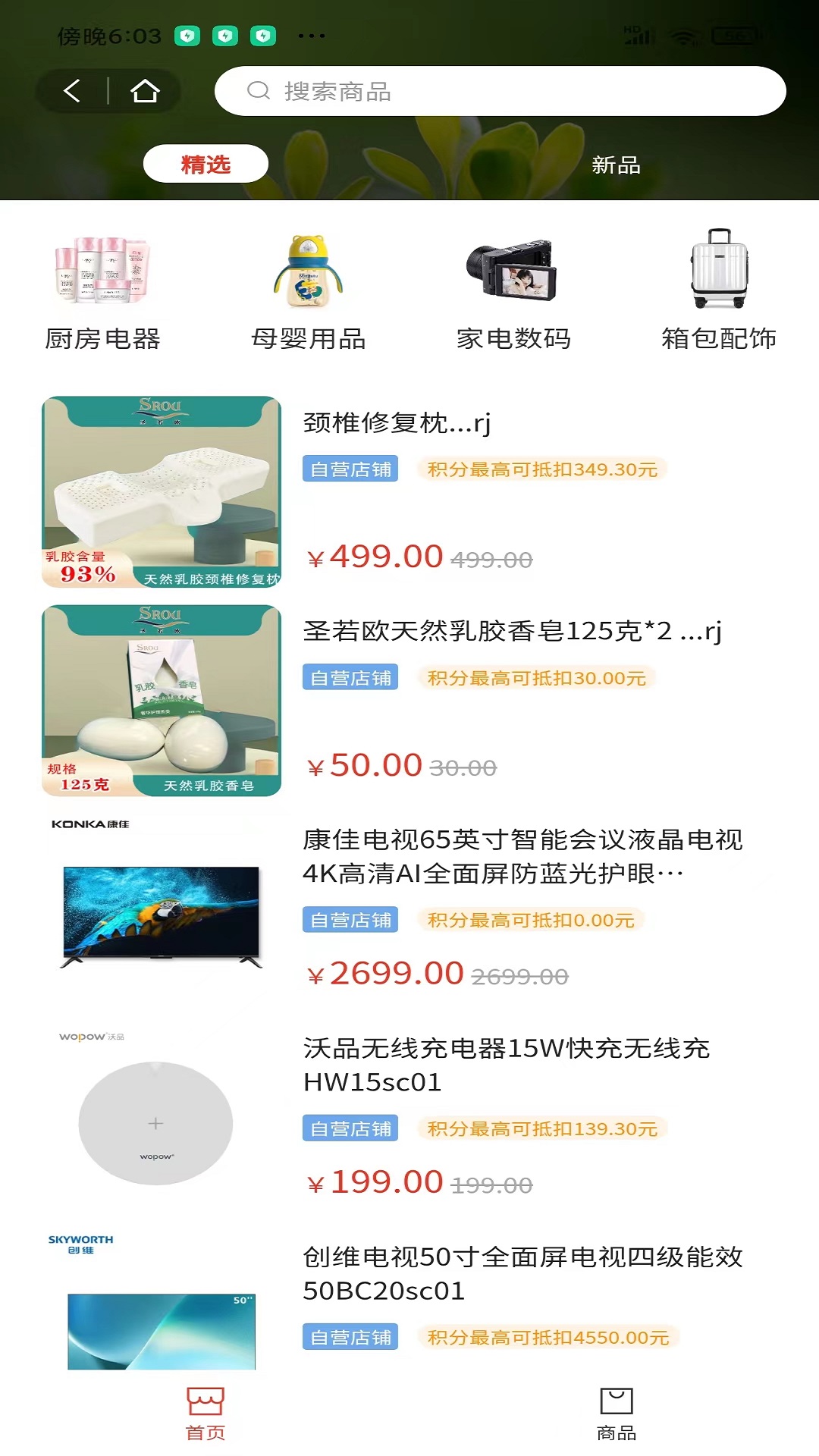Open the 厨房电器 category

point(102,290)
